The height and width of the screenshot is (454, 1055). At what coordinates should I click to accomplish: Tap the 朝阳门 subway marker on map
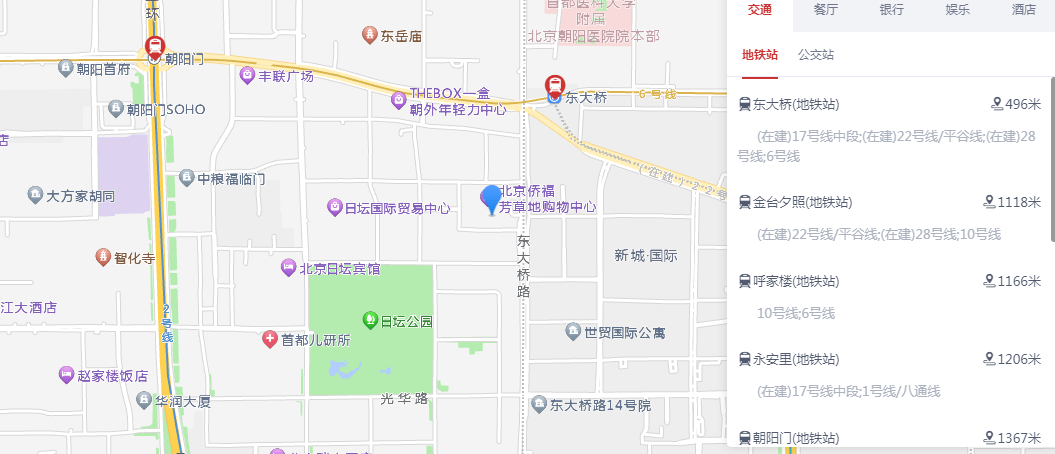pos(154,48)
